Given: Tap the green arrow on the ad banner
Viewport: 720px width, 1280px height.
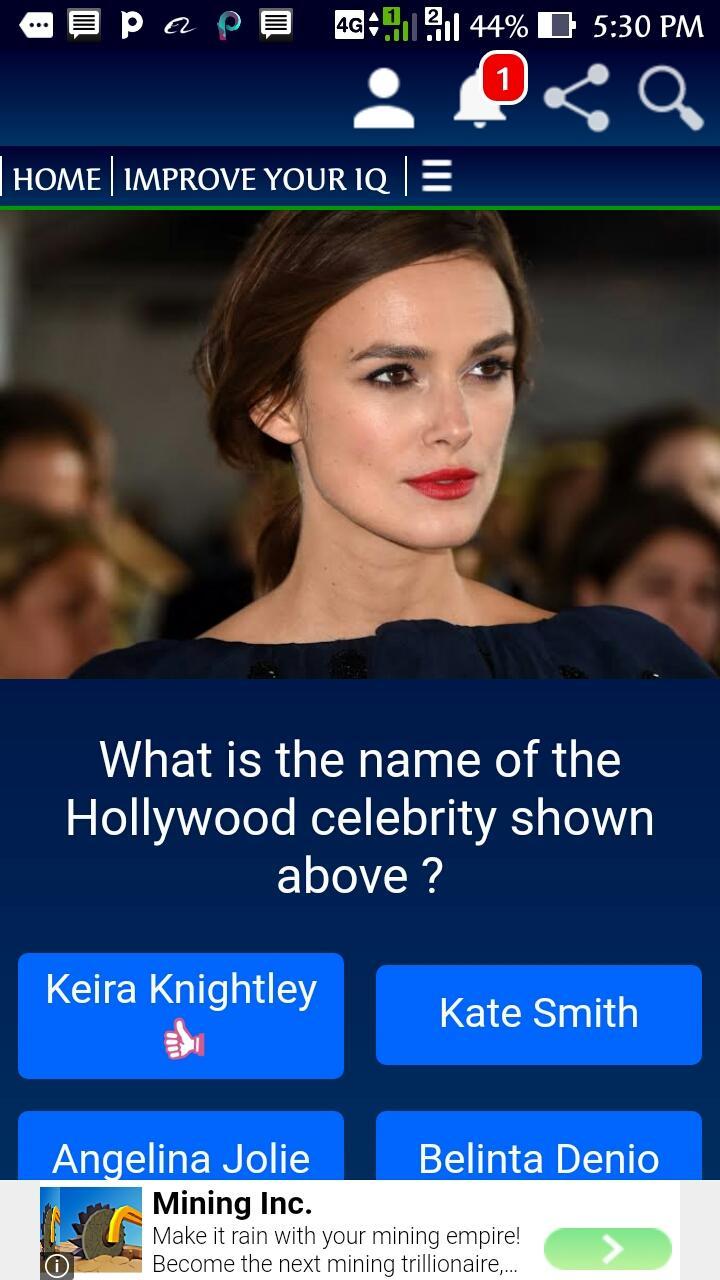Looking at the screenshot, I should click(x=608, y=1248).
